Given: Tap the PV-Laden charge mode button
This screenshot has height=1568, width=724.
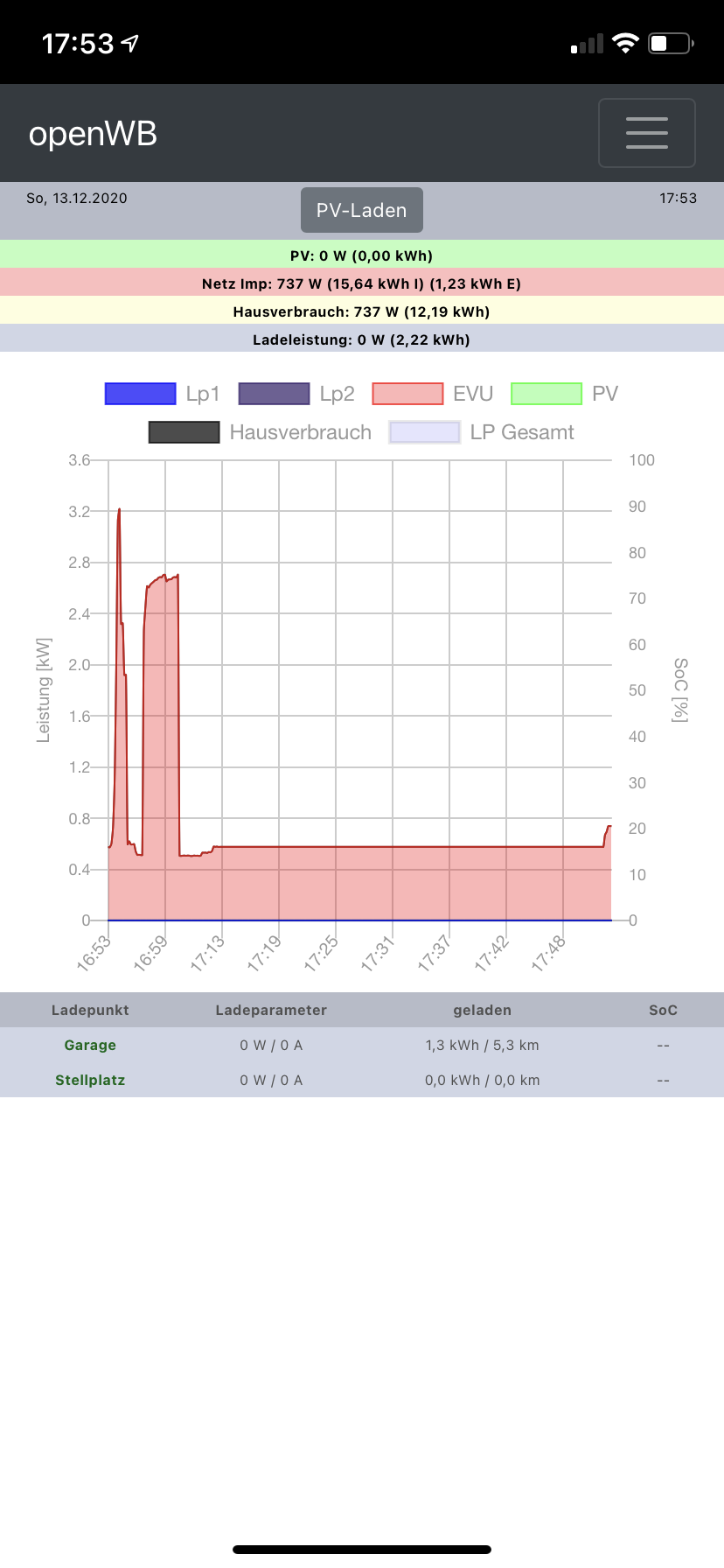Looking at the screenshot, I should [x=361, y=210].
